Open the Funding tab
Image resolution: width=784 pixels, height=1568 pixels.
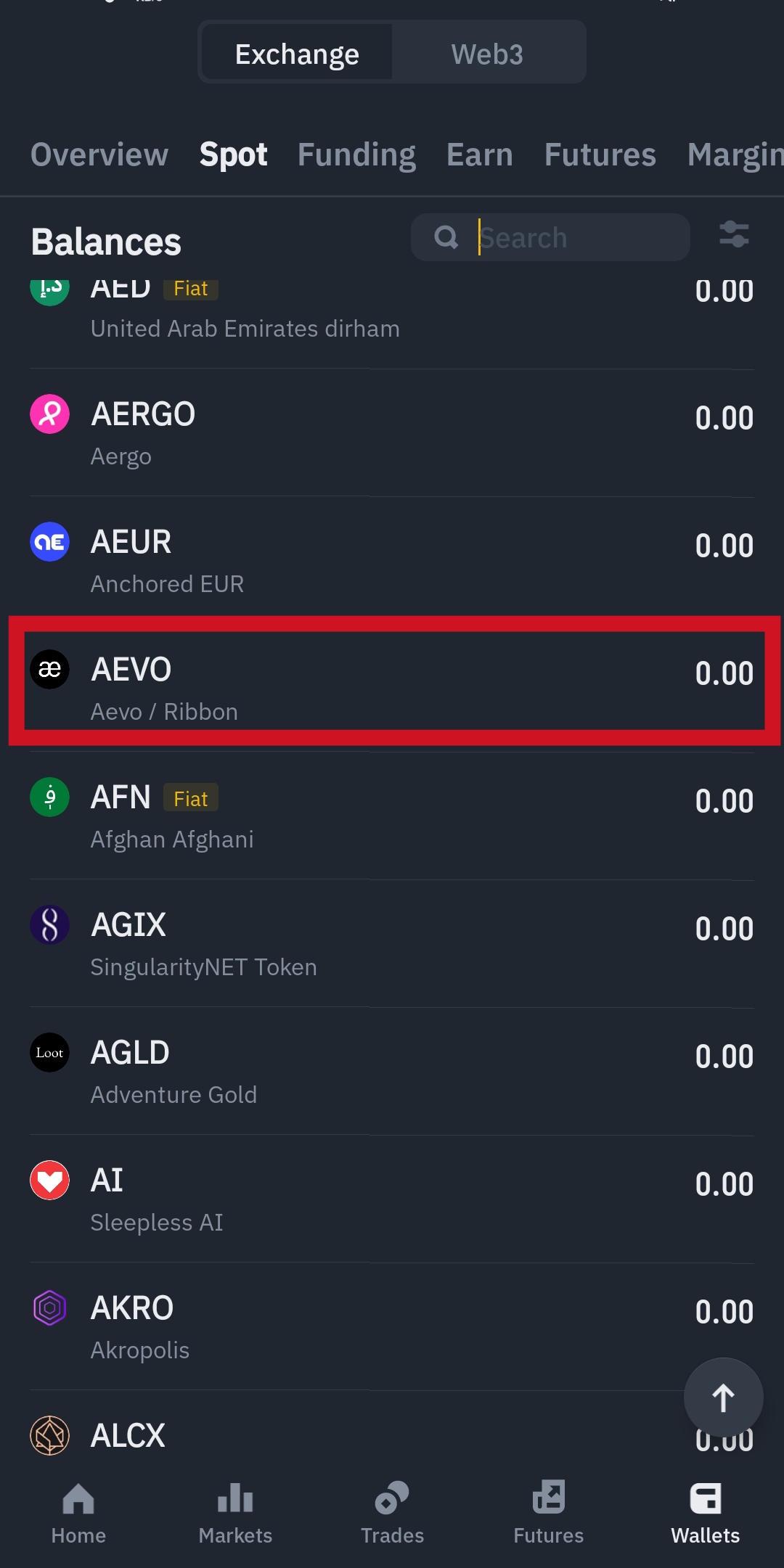click(x=356, y=155)
